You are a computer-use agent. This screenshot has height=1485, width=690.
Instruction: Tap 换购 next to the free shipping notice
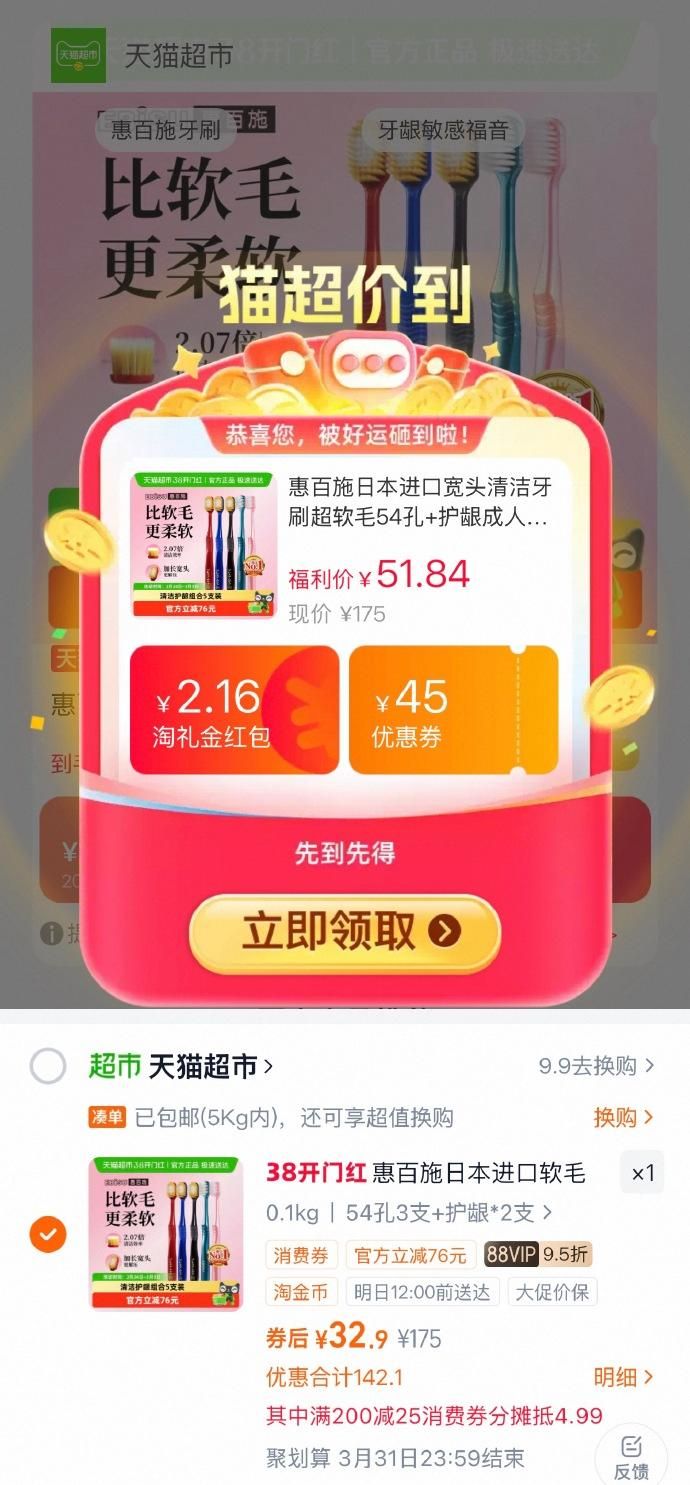(622, 1117)
